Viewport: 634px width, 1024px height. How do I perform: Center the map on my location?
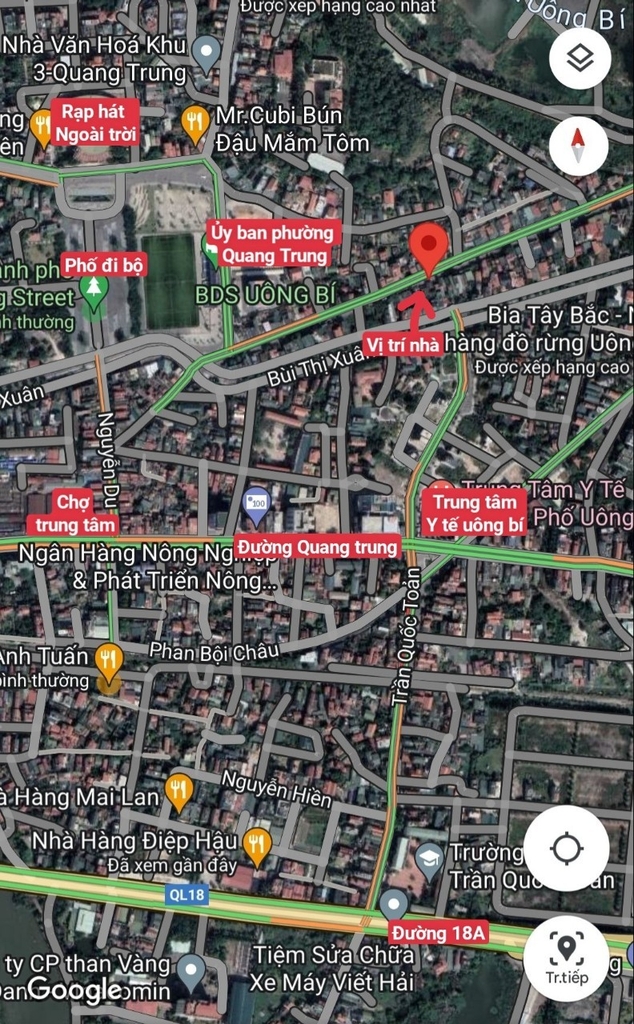[x=567, y=848]
